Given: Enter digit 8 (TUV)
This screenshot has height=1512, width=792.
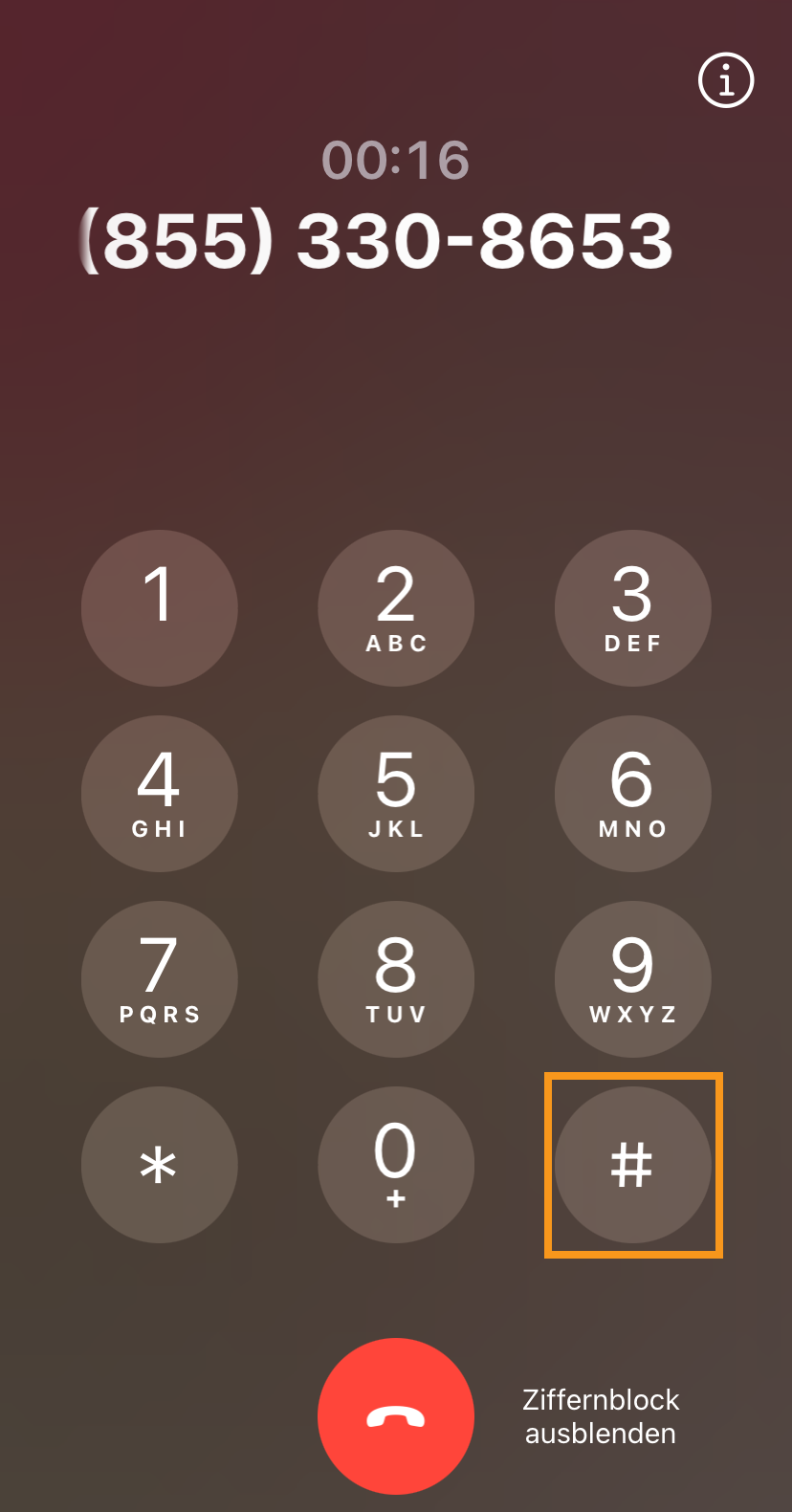Looking at the screenshot, I should [396, 979].
